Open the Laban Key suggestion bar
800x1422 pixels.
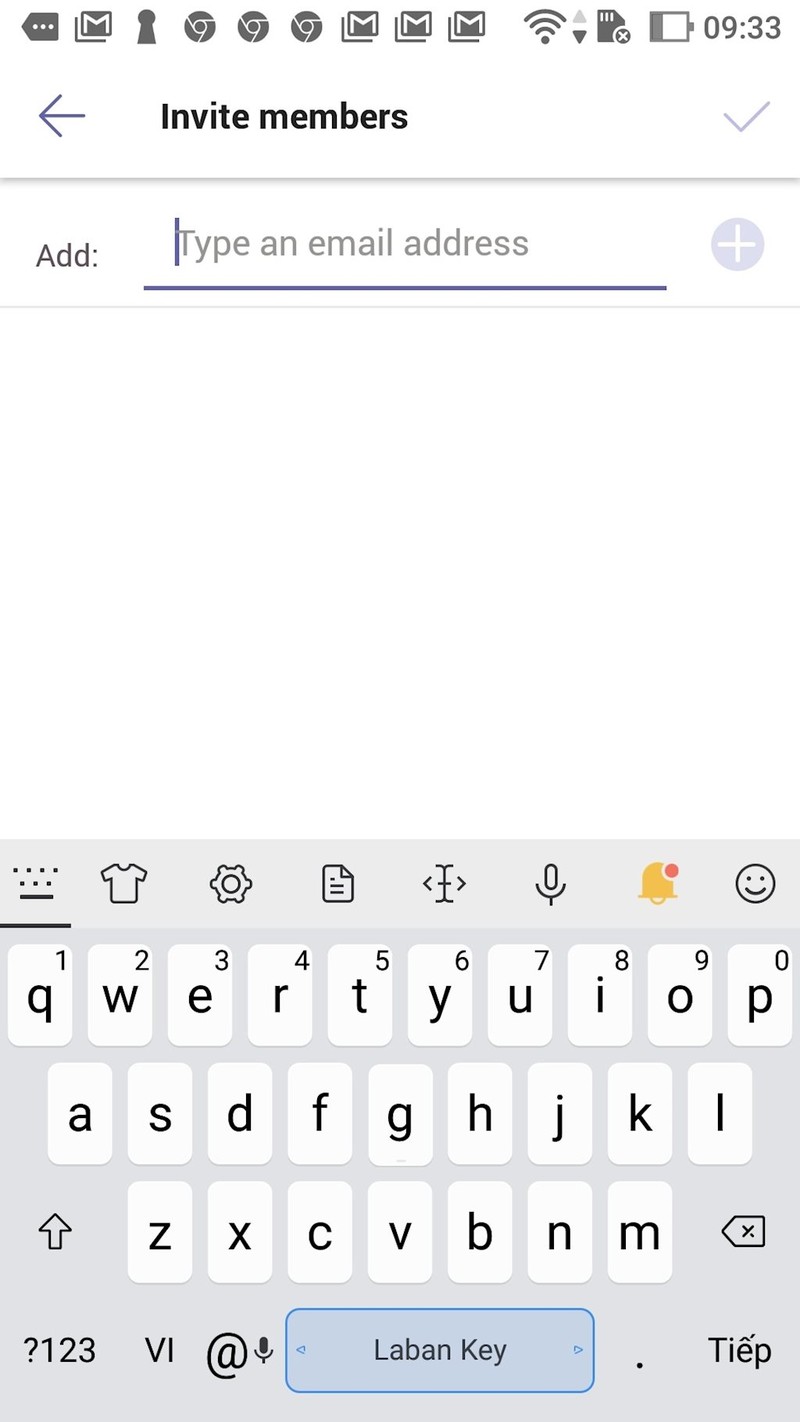tap(440, 1350)
